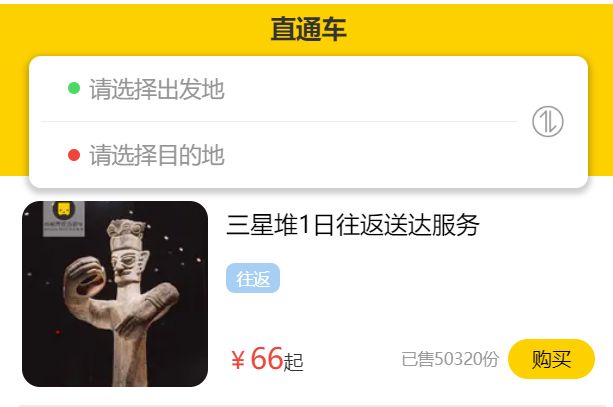Swap departure and destination
Viewport: 613px width, 407px height.
click(548, 122)
